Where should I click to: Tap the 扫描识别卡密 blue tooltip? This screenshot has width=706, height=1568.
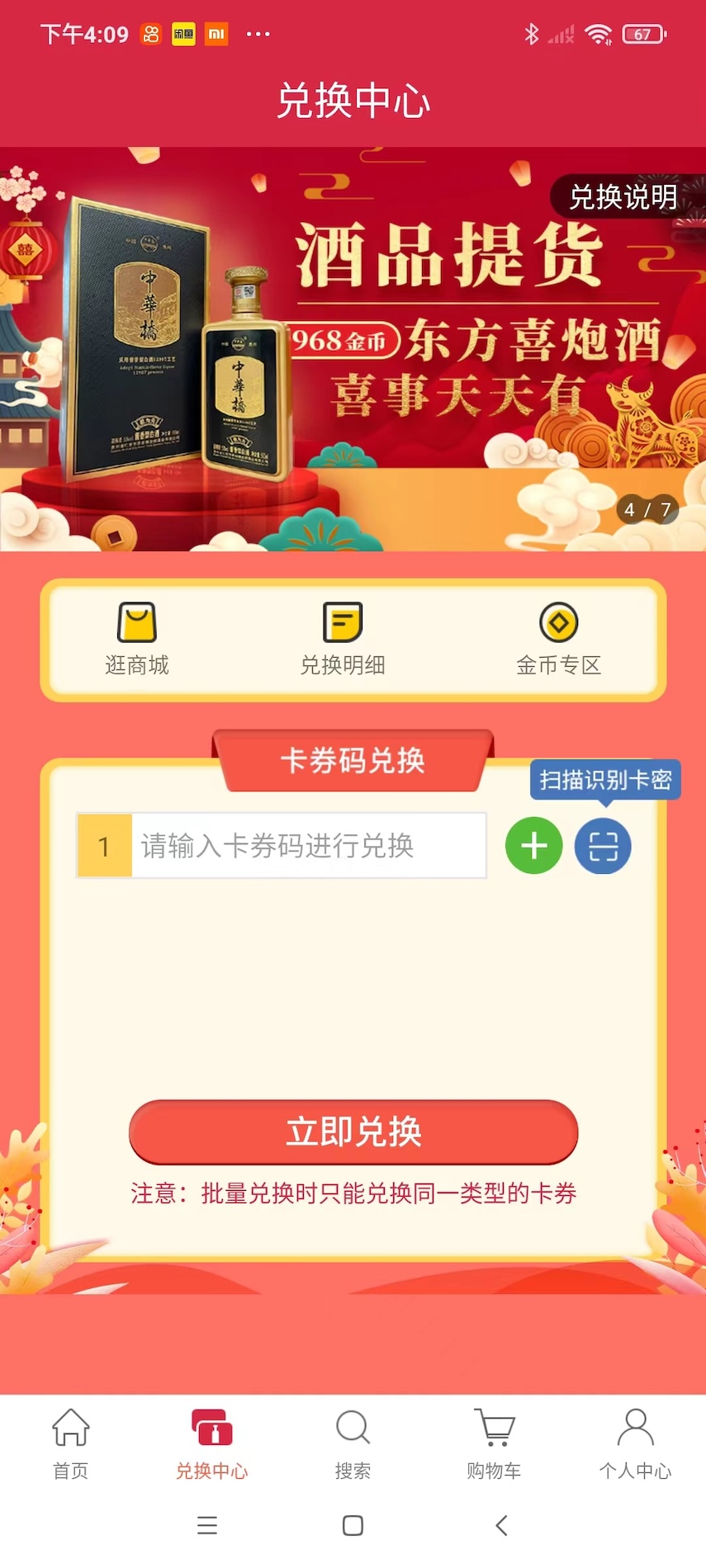(x=604, y=779)
